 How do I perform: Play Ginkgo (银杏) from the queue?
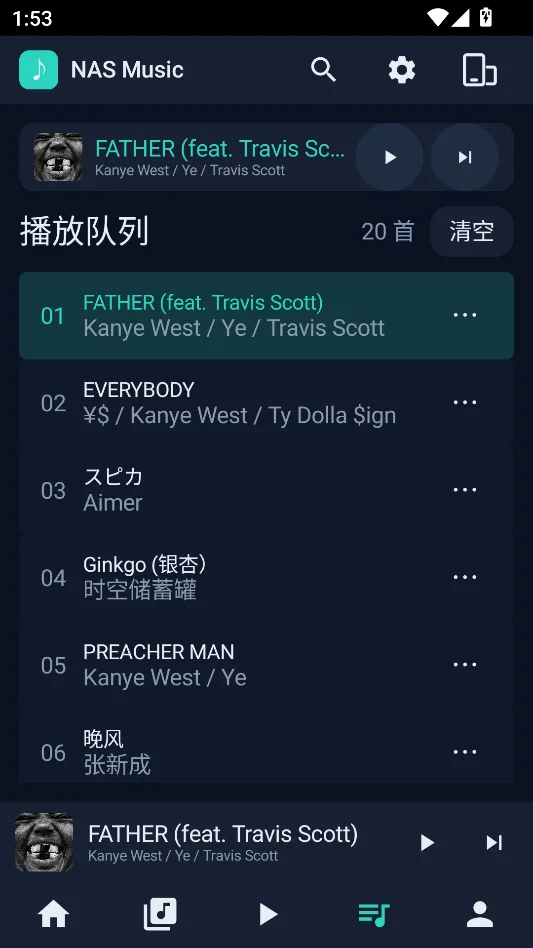[x=266, y=578]
